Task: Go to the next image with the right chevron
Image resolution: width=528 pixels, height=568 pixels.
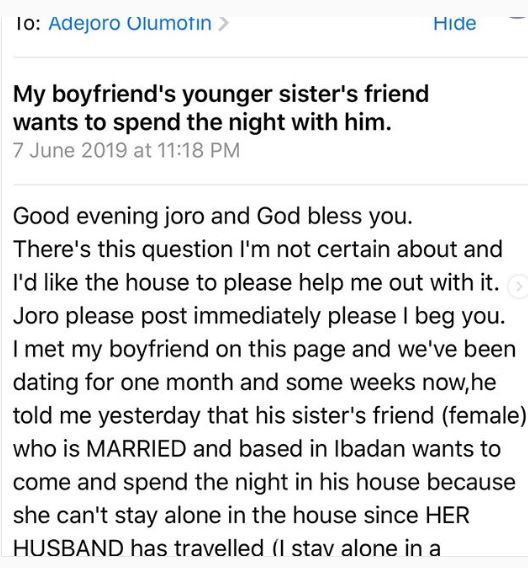Action: (519, 287)
